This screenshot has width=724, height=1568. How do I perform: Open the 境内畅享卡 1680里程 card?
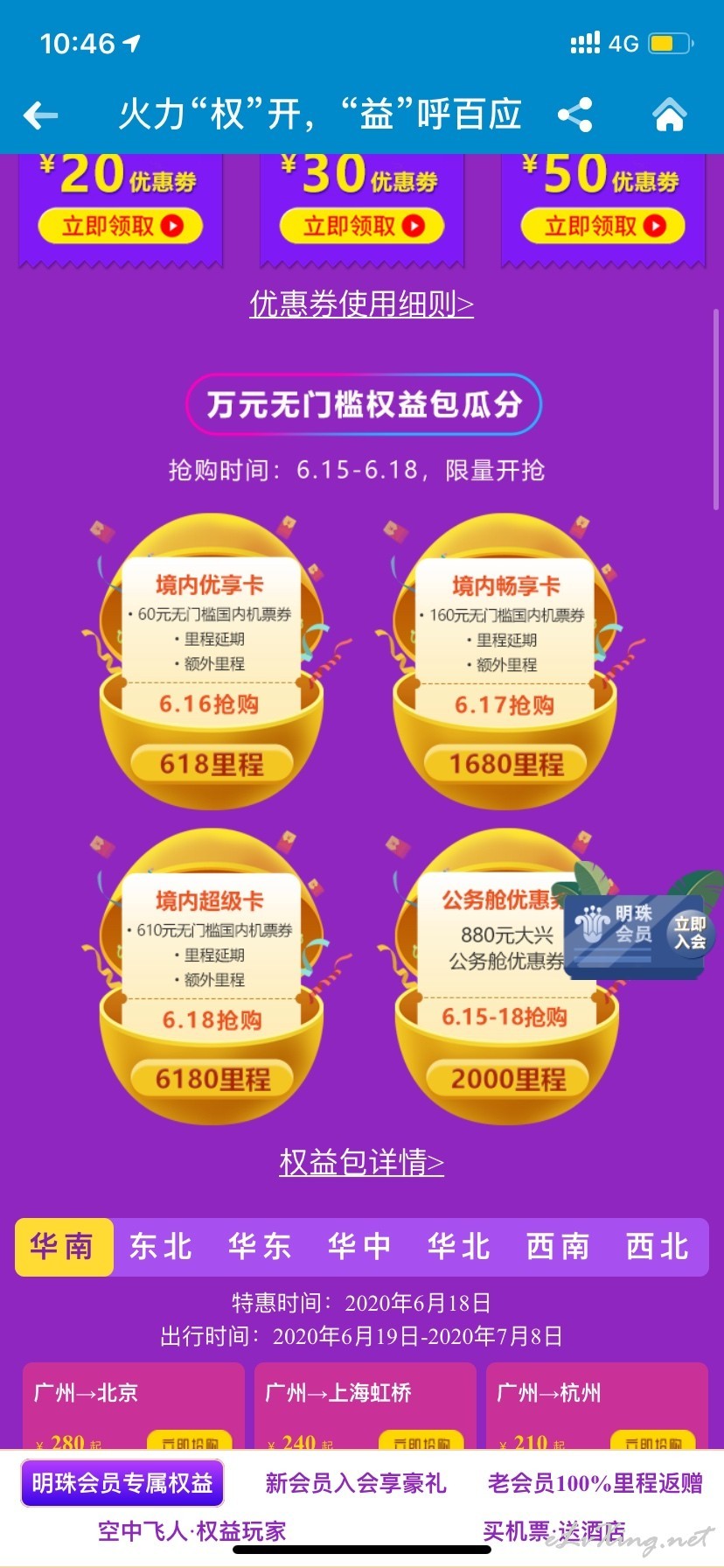(x=505, y=662)
